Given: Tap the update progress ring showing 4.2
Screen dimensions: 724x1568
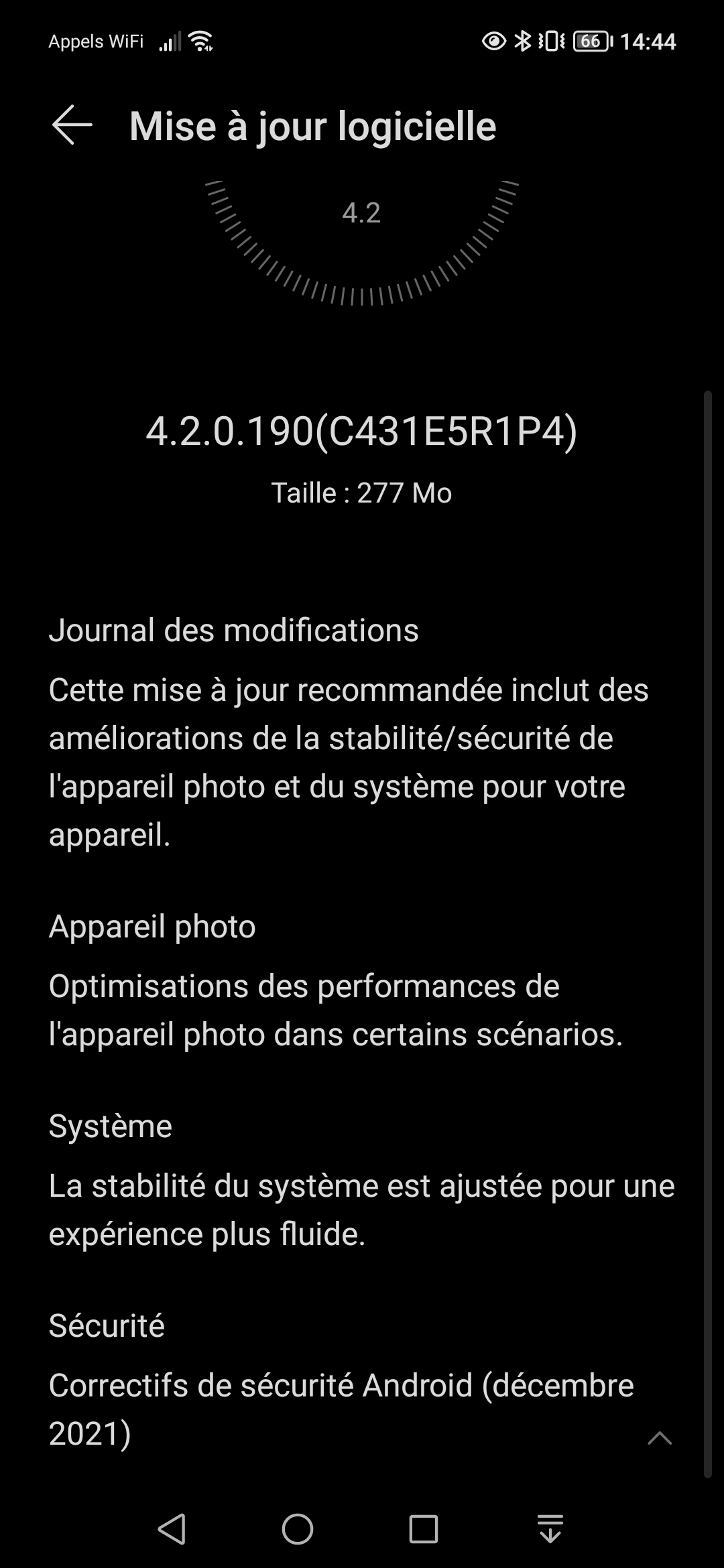Looking at the screenshot, I should tap(362, 214).
